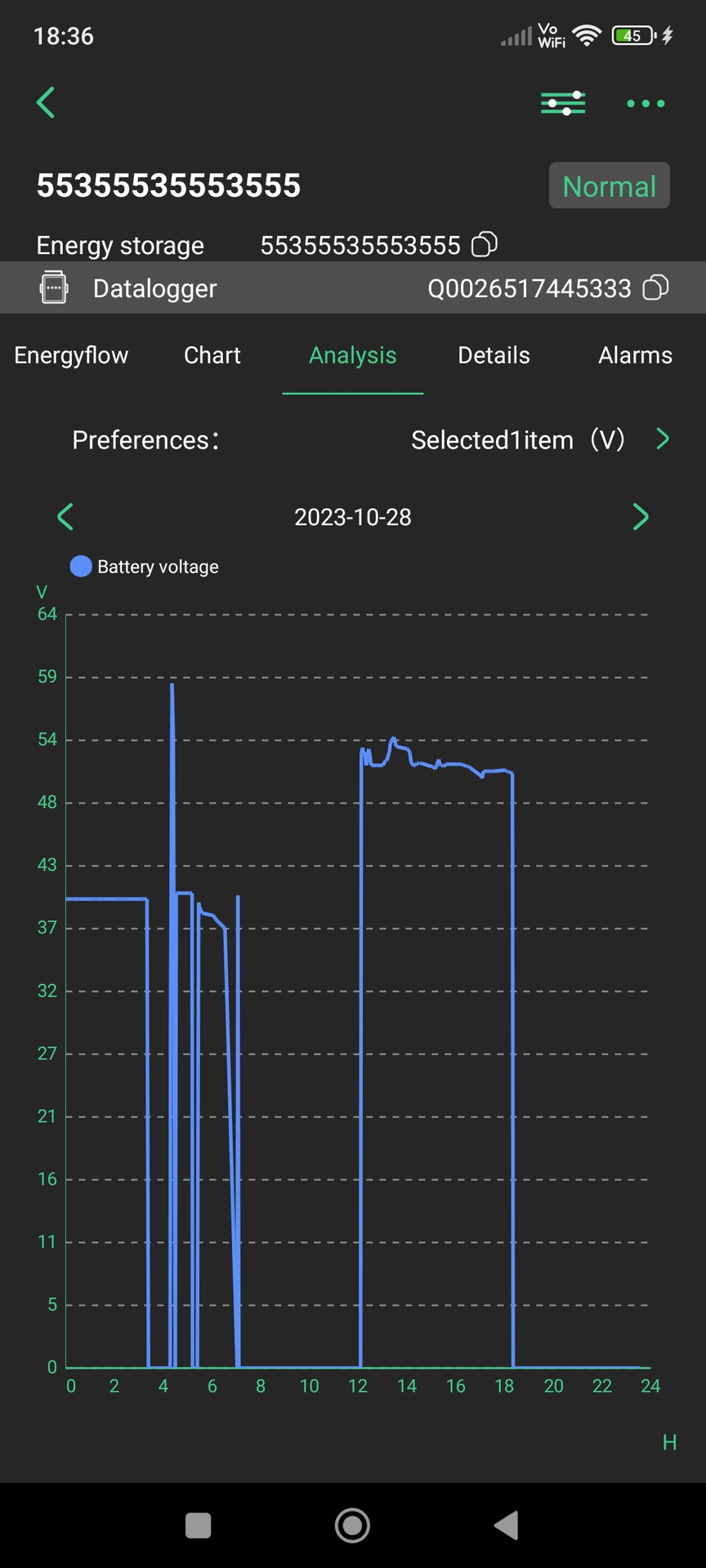Screen dimensions: 706x1568
Task: Copy the datalogger number Q0026517445333
Action: click(655, 287)
